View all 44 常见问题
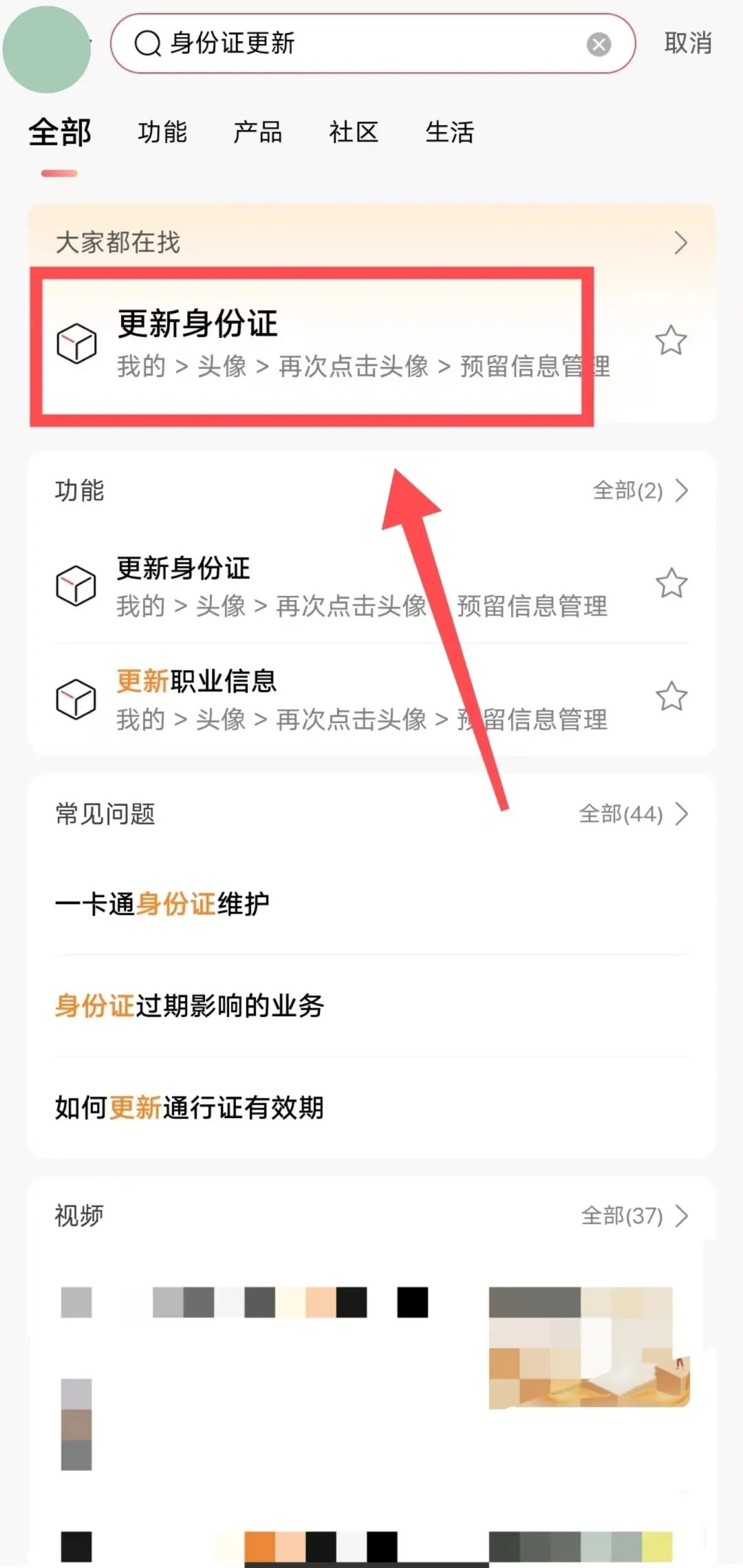743x1568 pixels. click(x=633, y=814)
